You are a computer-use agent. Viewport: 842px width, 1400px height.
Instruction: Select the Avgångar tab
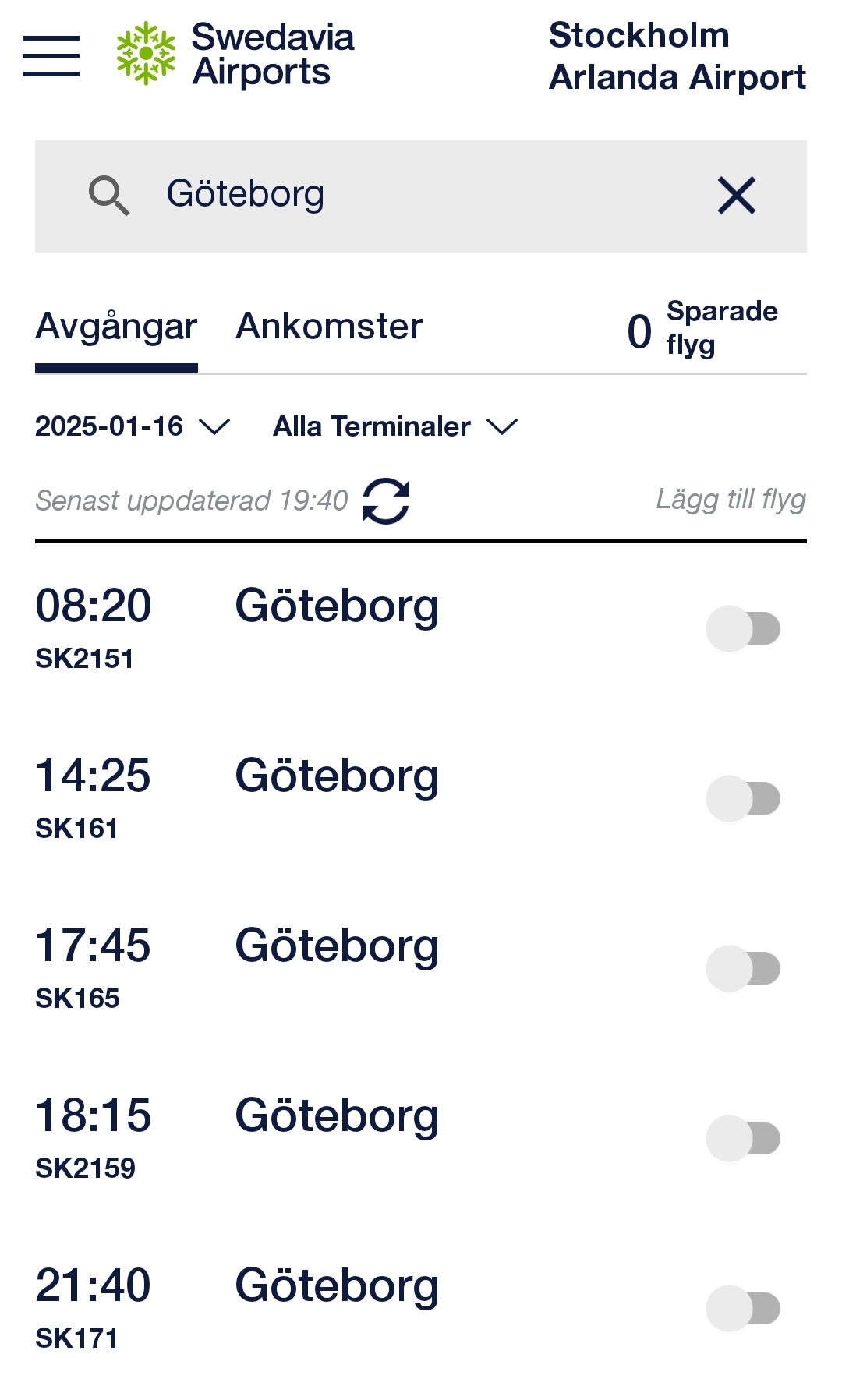(x=116, y=326)
